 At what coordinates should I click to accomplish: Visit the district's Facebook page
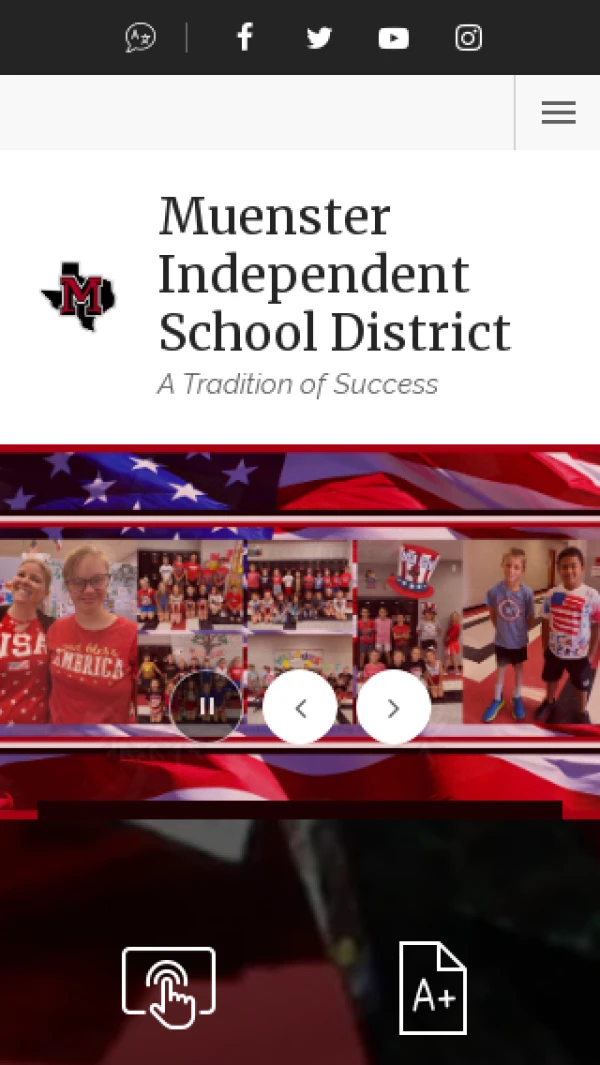click(x=245, y=38)
